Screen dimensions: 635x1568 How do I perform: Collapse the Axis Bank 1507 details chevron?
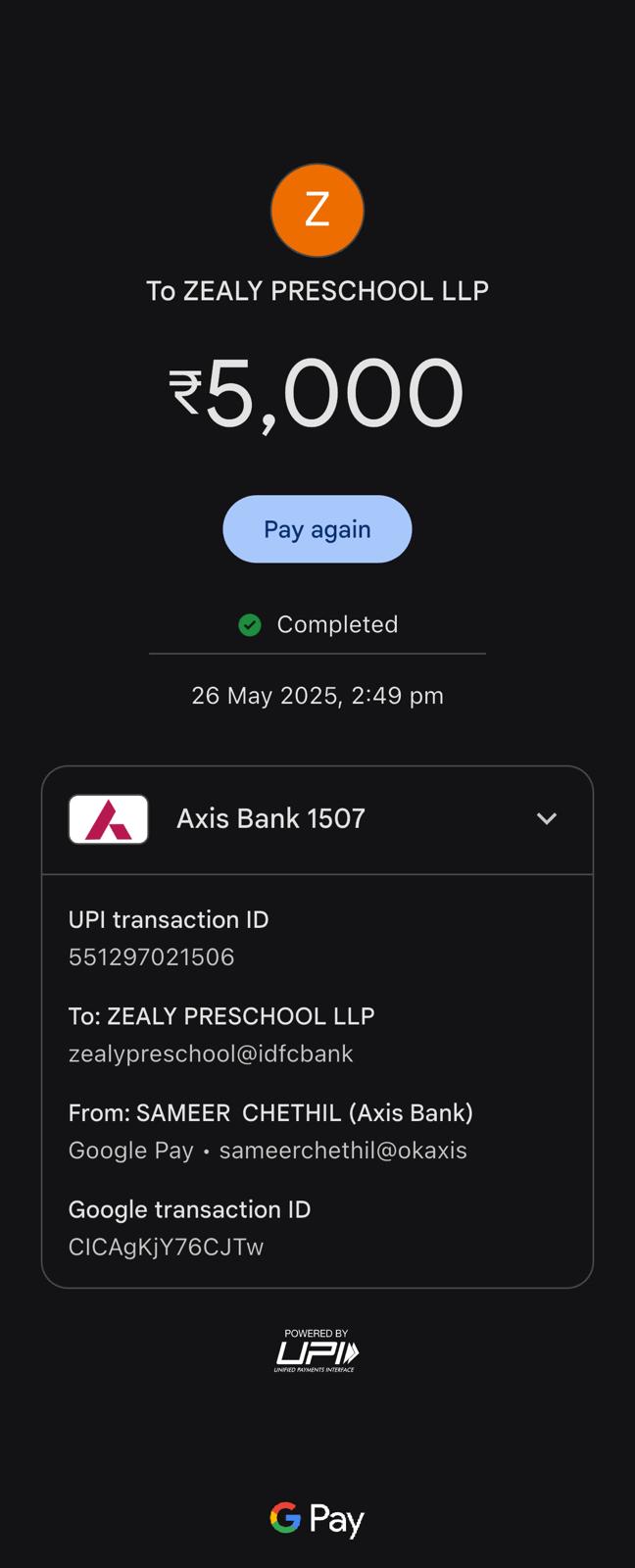[547, 818]
